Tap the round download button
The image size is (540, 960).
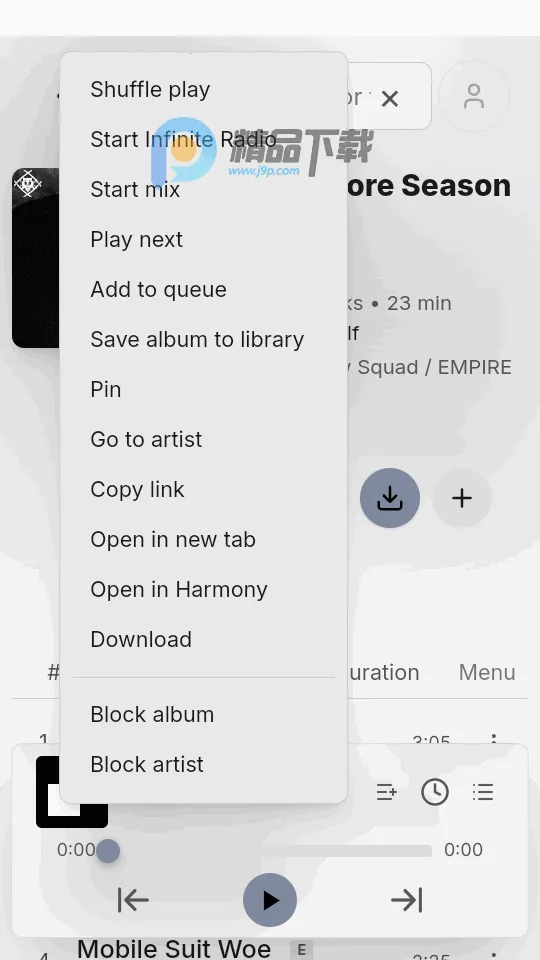click(390, 498)
